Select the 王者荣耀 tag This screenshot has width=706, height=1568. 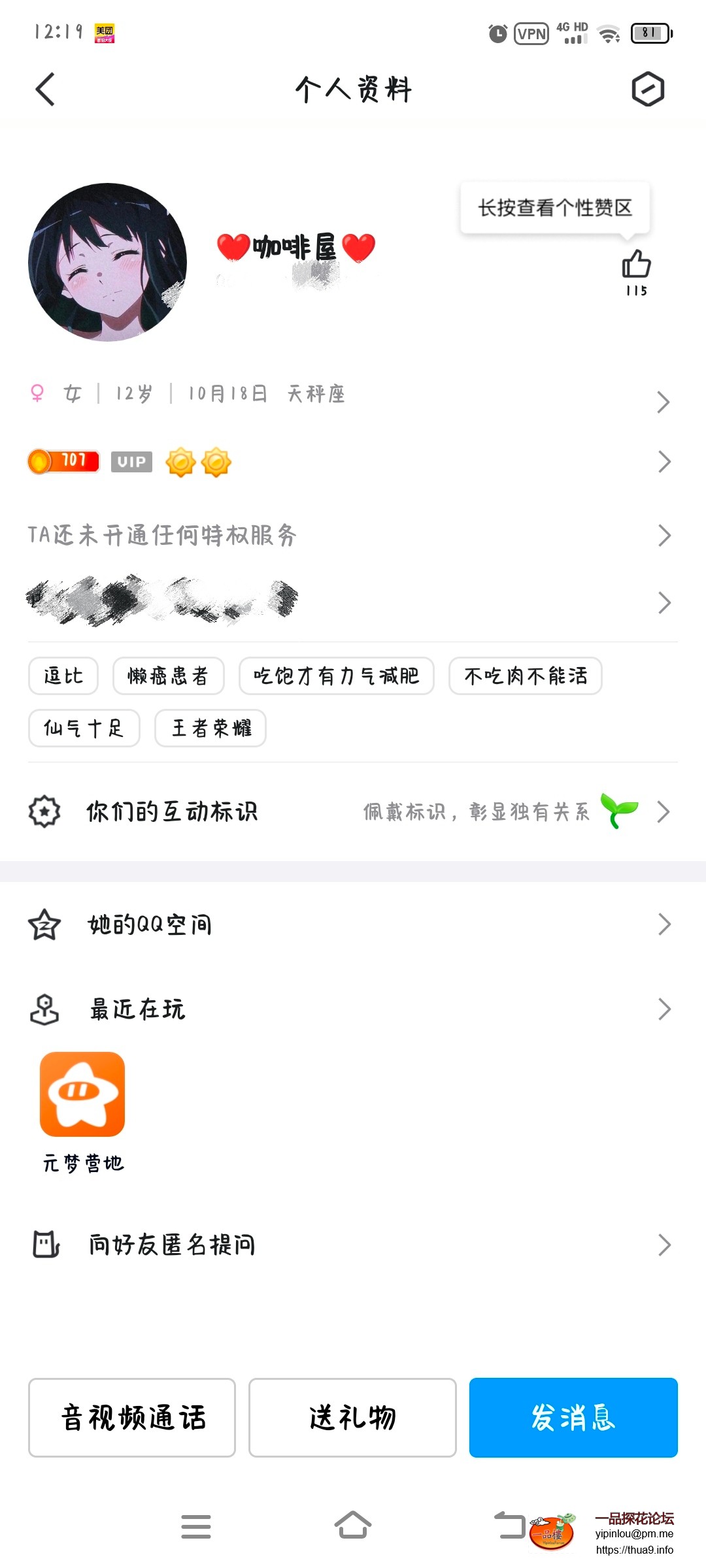[x=210, y=728]
